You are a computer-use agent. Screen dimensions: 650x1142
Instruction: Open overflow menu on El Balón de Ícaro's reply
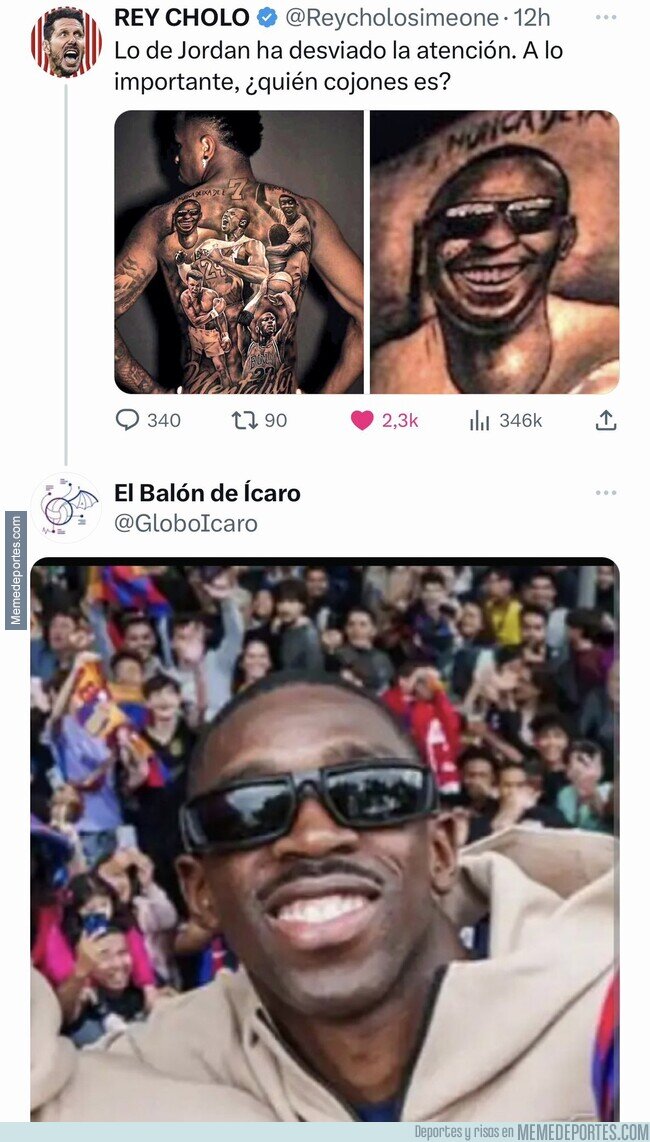[606, 493]
